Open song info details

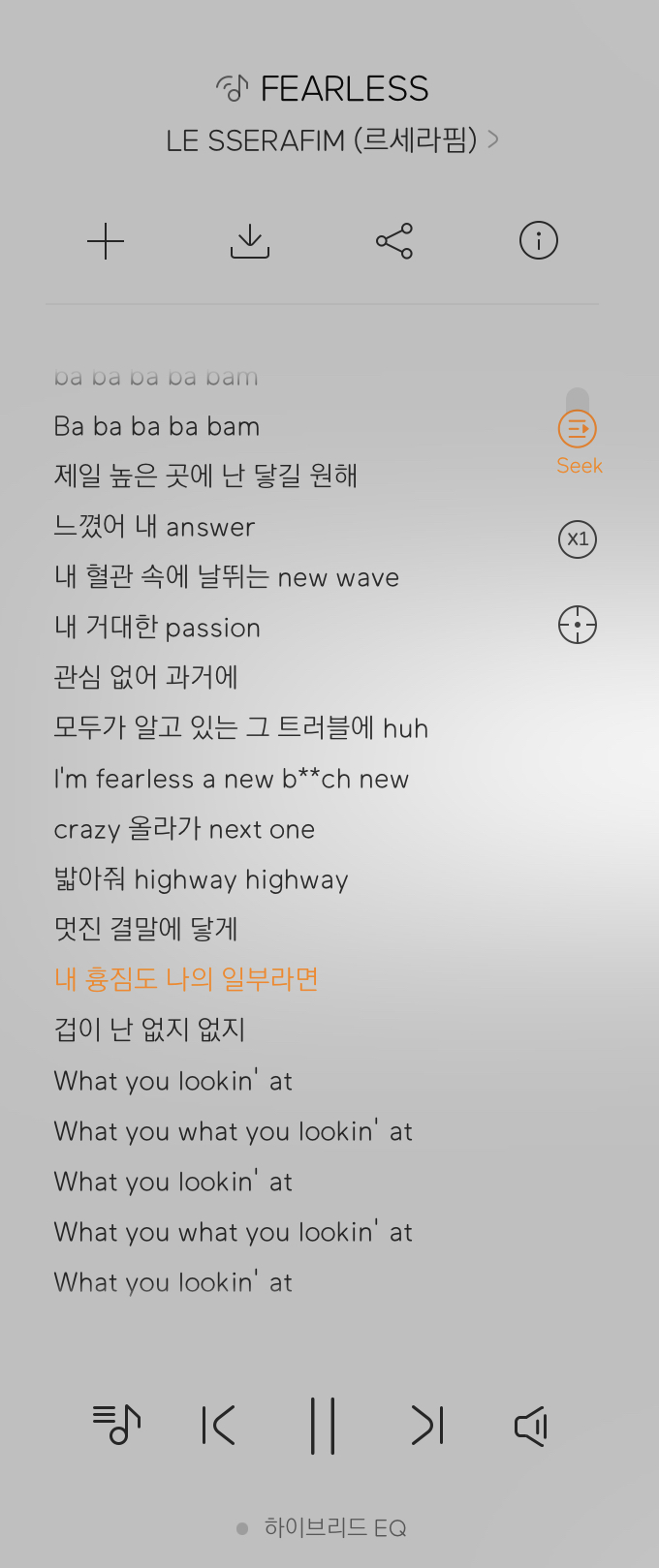point(538,241)
